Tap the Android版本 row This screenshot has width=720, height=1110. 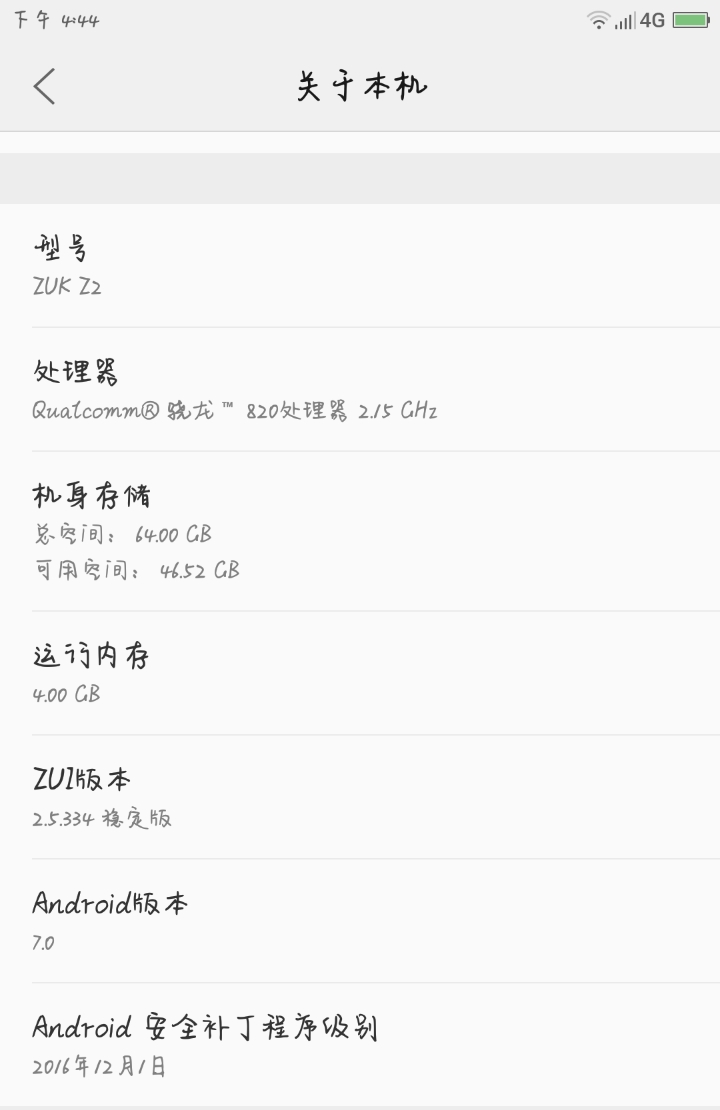click(x=360, y=921)
